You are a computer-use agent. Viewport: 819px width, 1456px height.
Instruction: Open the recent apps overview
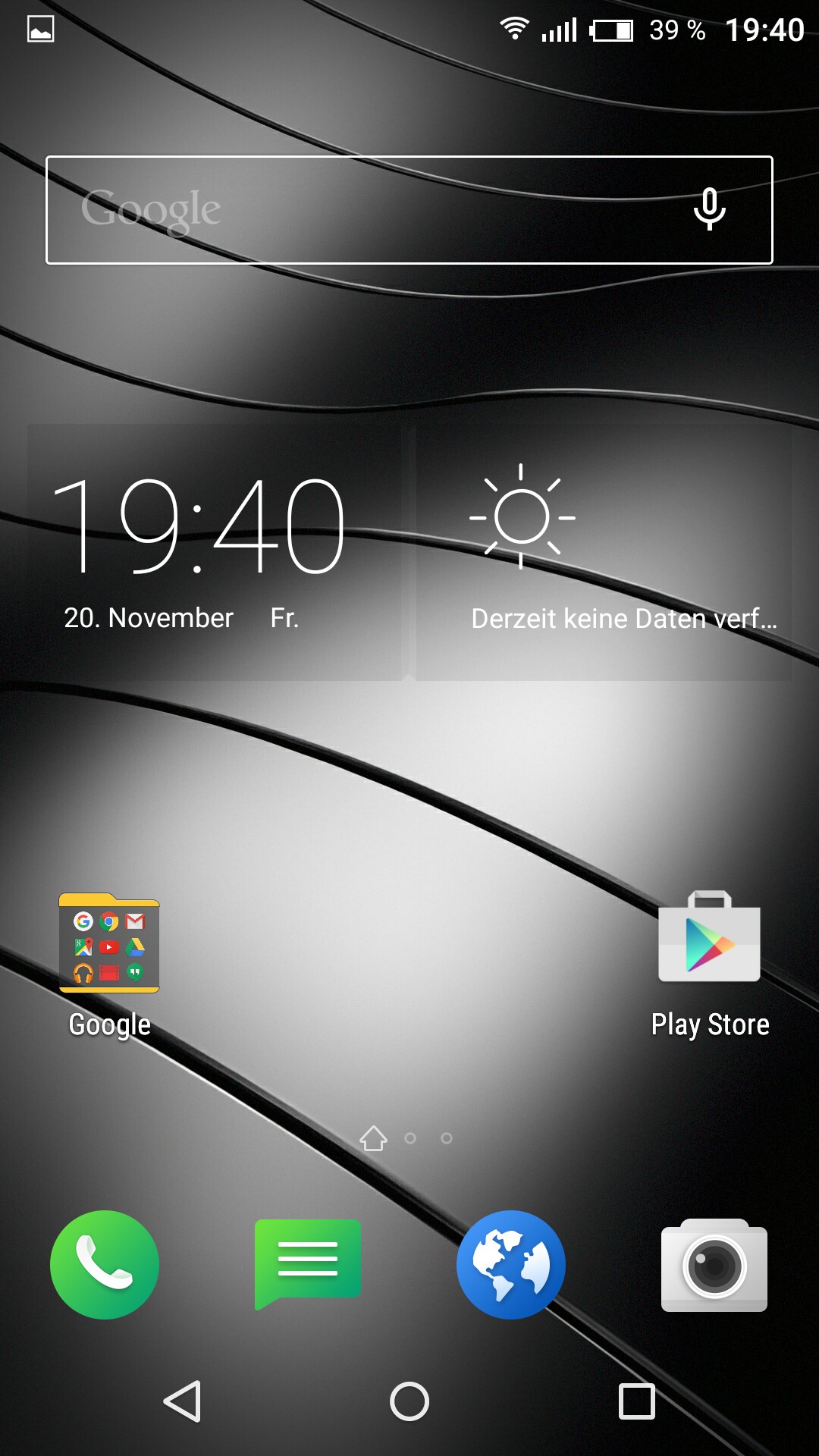click(636, 1401)
